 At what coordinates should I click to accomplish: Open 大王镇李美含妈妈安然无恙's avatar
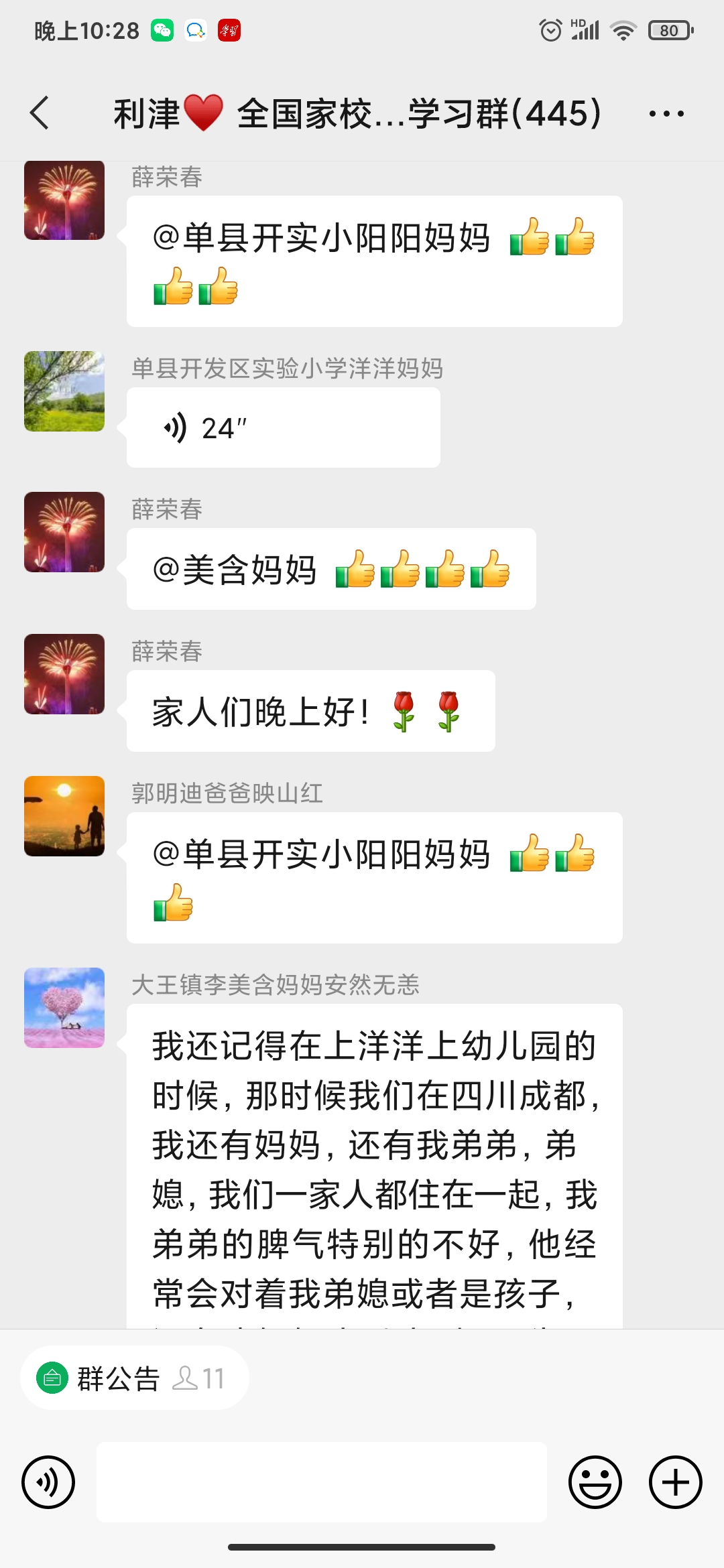[64, 1008]
